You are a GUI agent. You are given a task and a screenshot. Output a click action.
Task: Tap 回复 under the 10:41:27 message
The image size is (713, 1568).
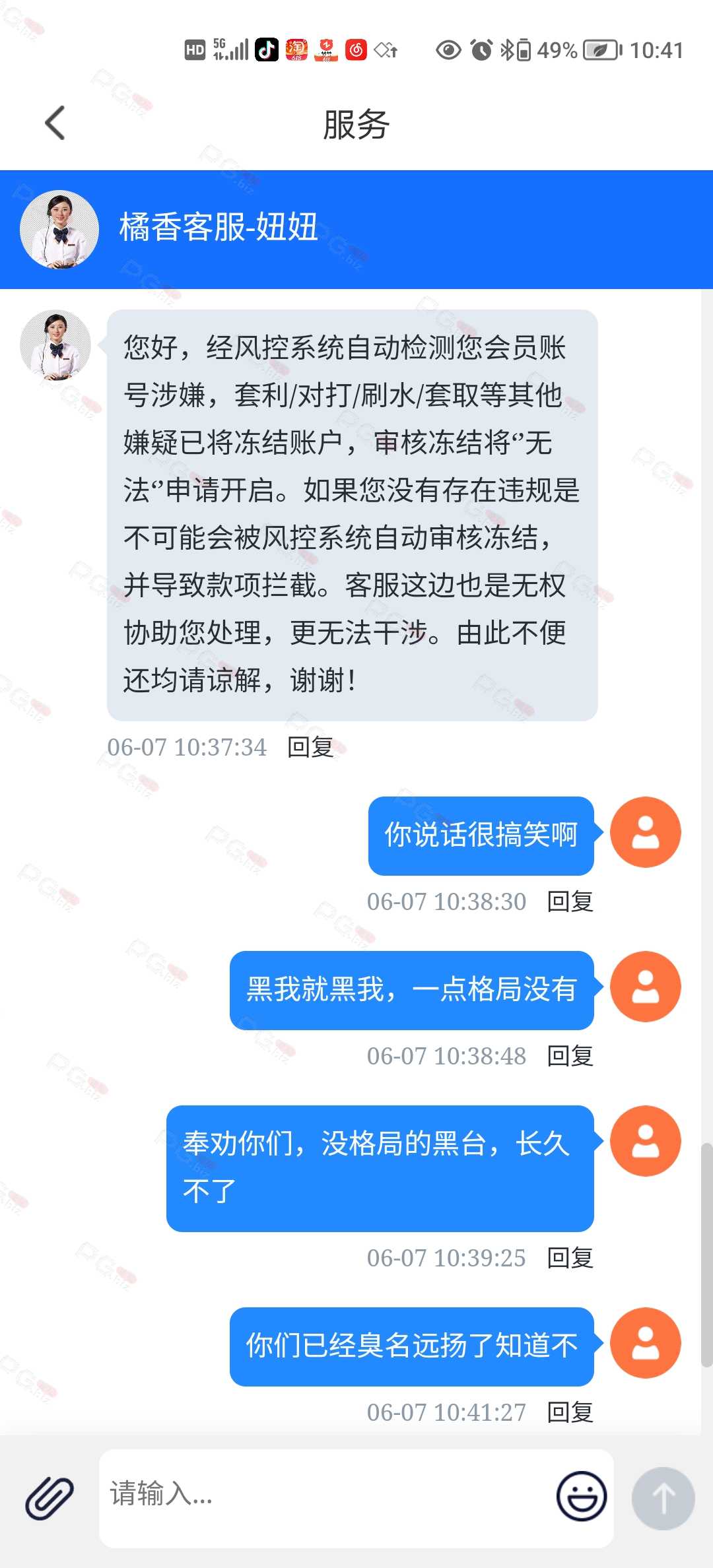570,1412
